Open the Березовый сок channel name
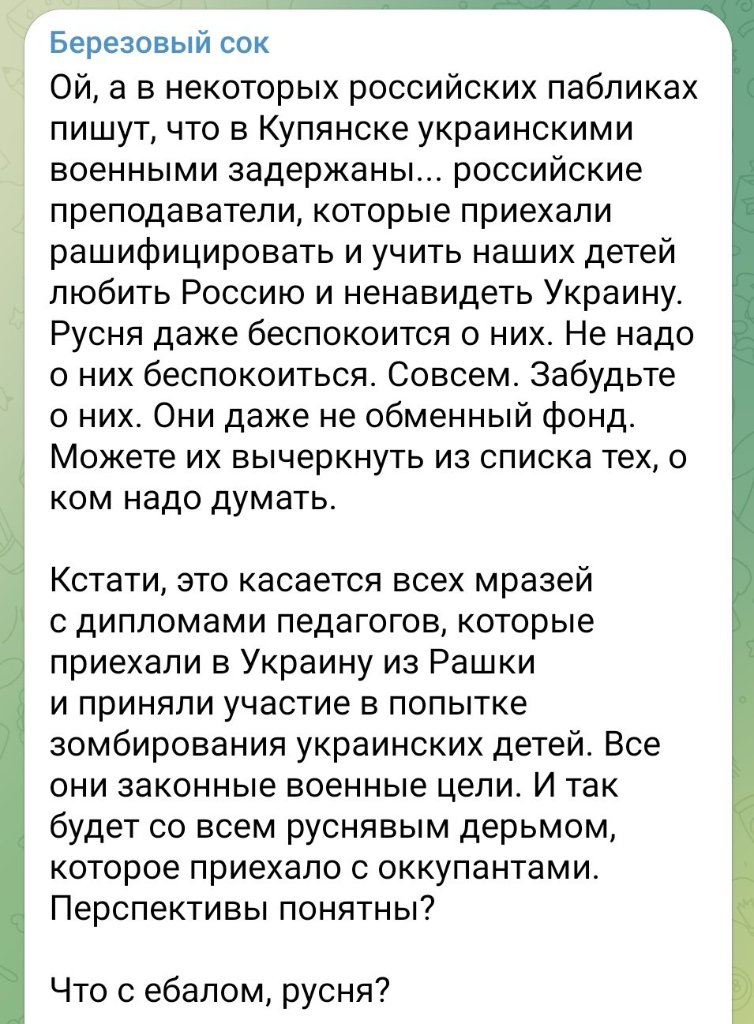This screenshot has height=1024, width=754. tap(158, 46)
